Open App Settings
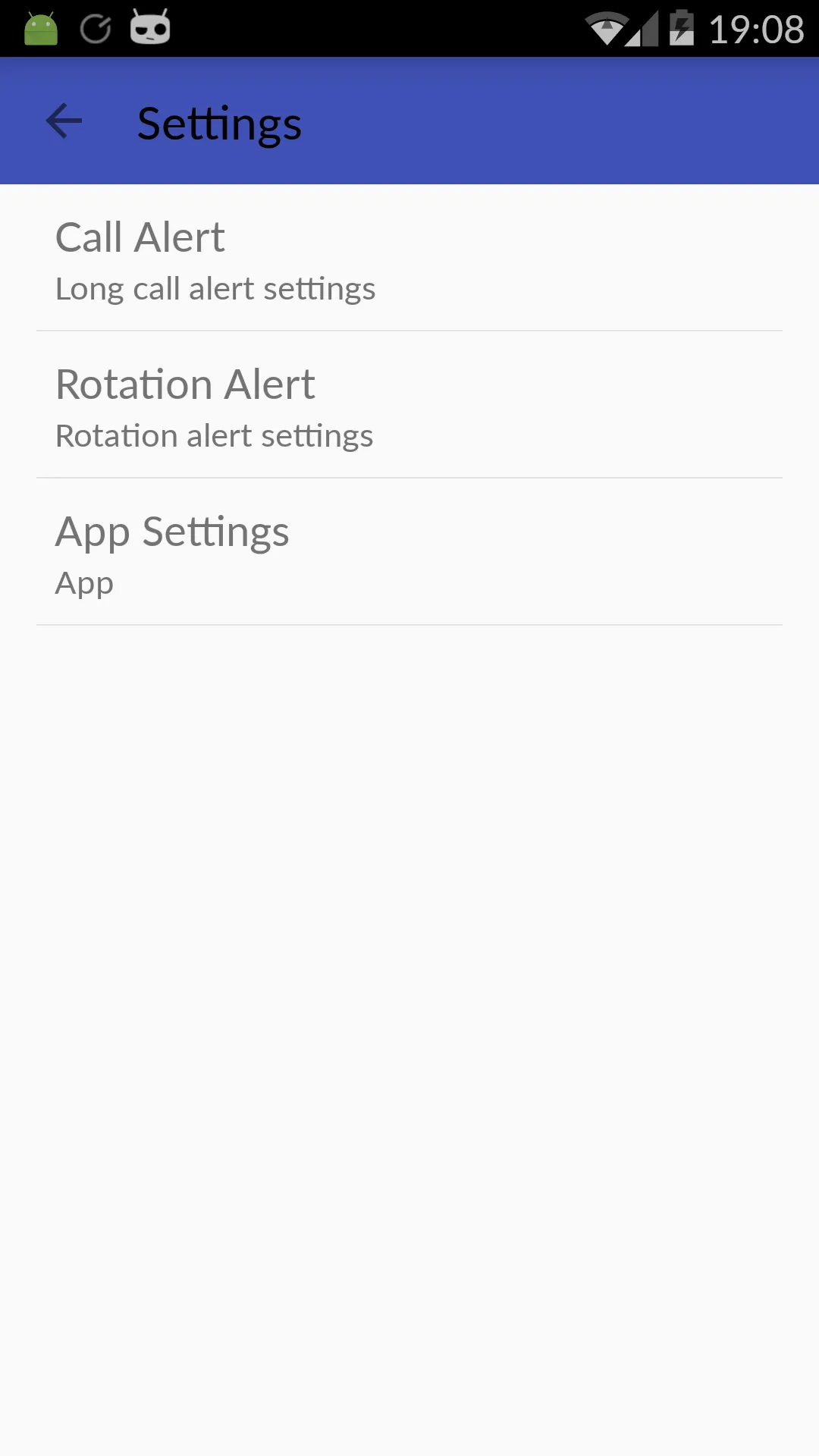 tap(409, 553)
